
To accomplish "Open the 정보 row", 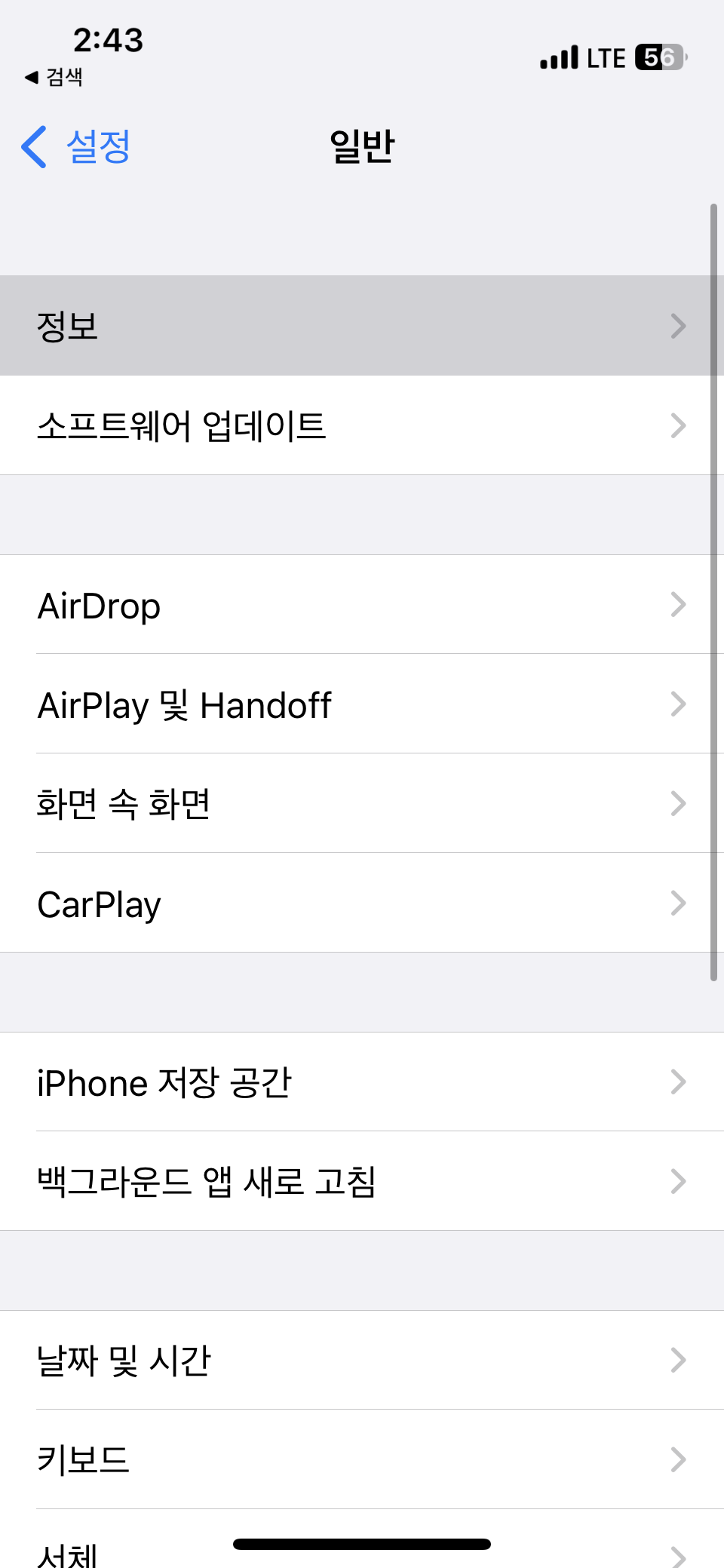I will 362,326.
